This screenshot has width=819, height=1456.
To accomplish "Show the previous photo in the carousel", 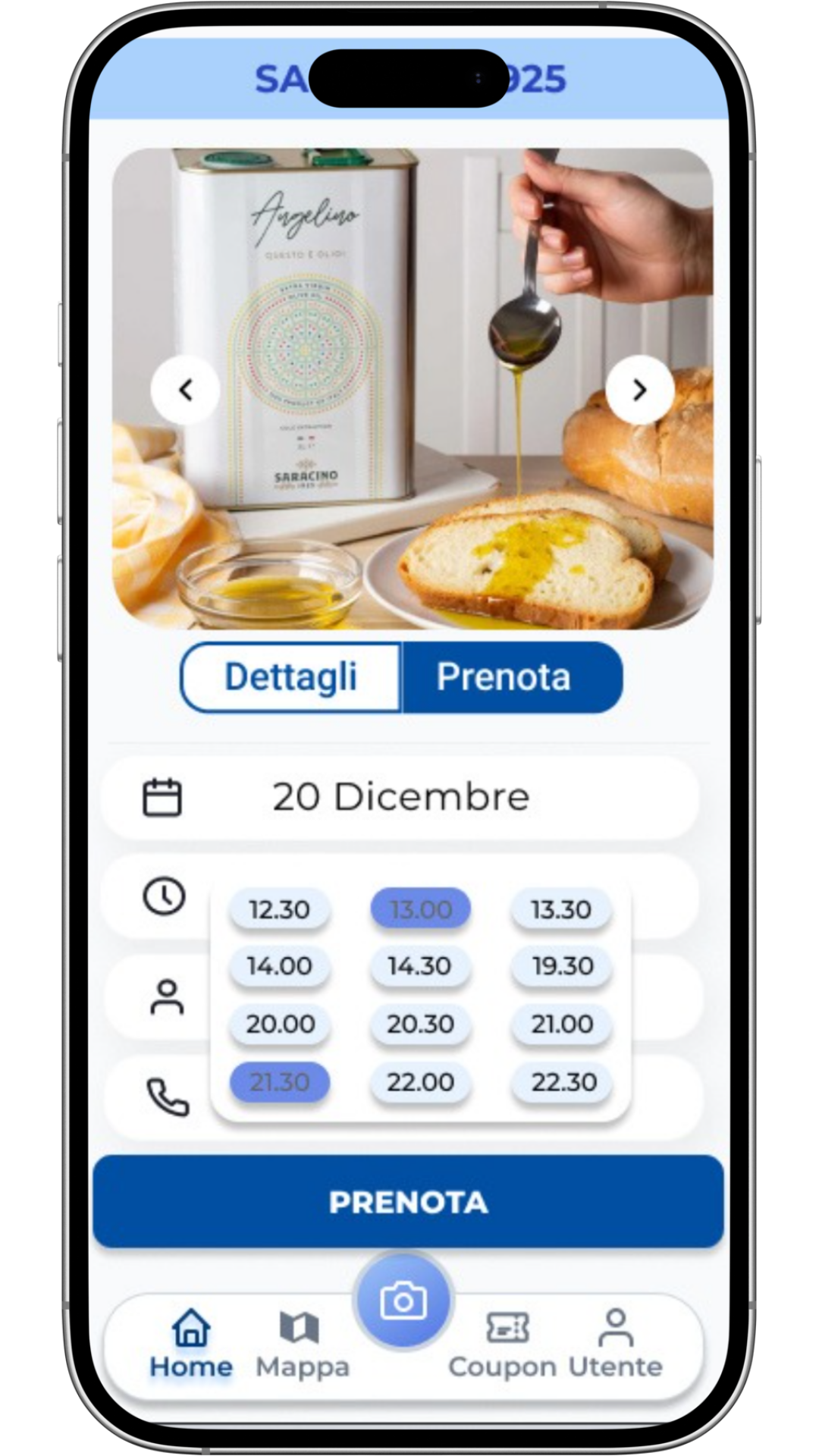I will coord(185,390).
